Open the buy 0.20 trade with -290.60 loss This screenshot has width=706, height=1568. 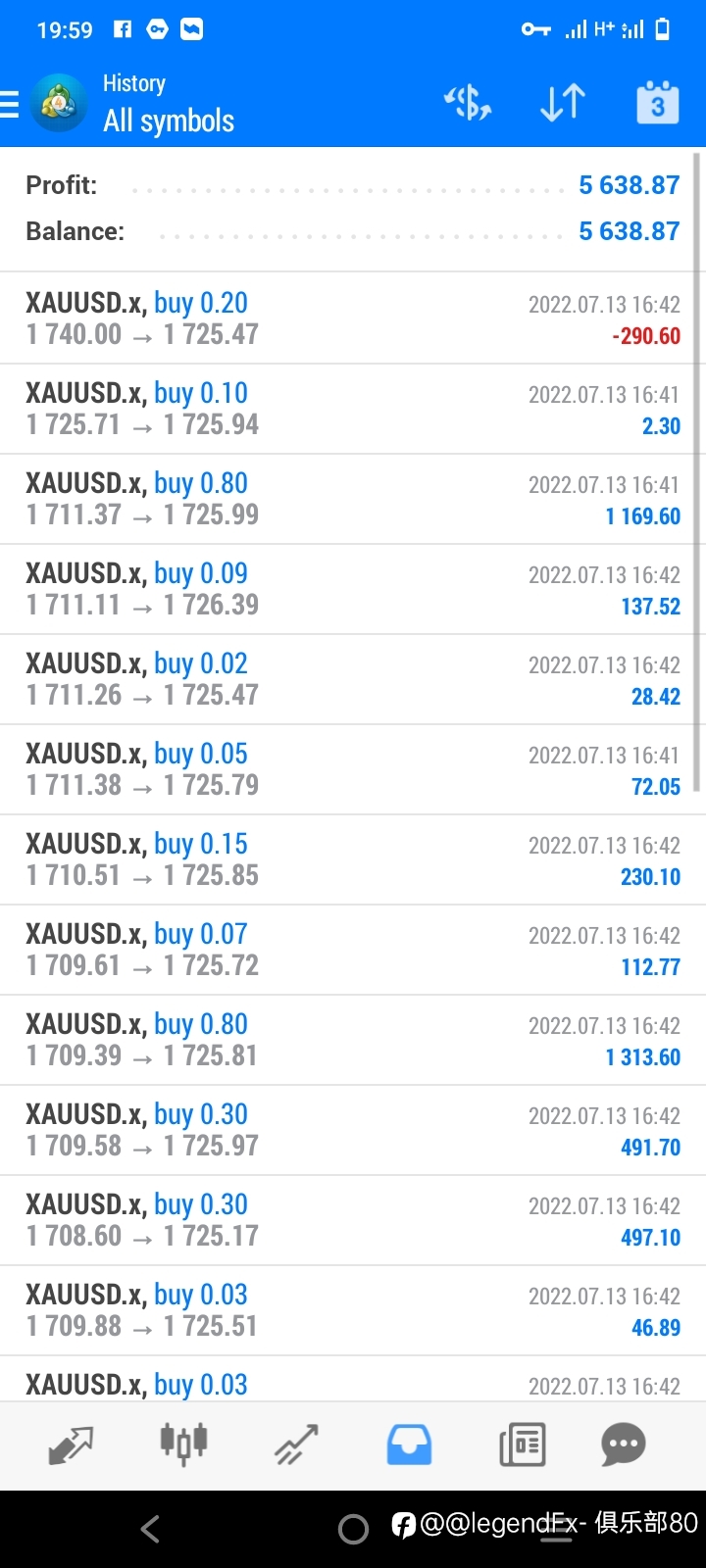[x=353, y=318]
